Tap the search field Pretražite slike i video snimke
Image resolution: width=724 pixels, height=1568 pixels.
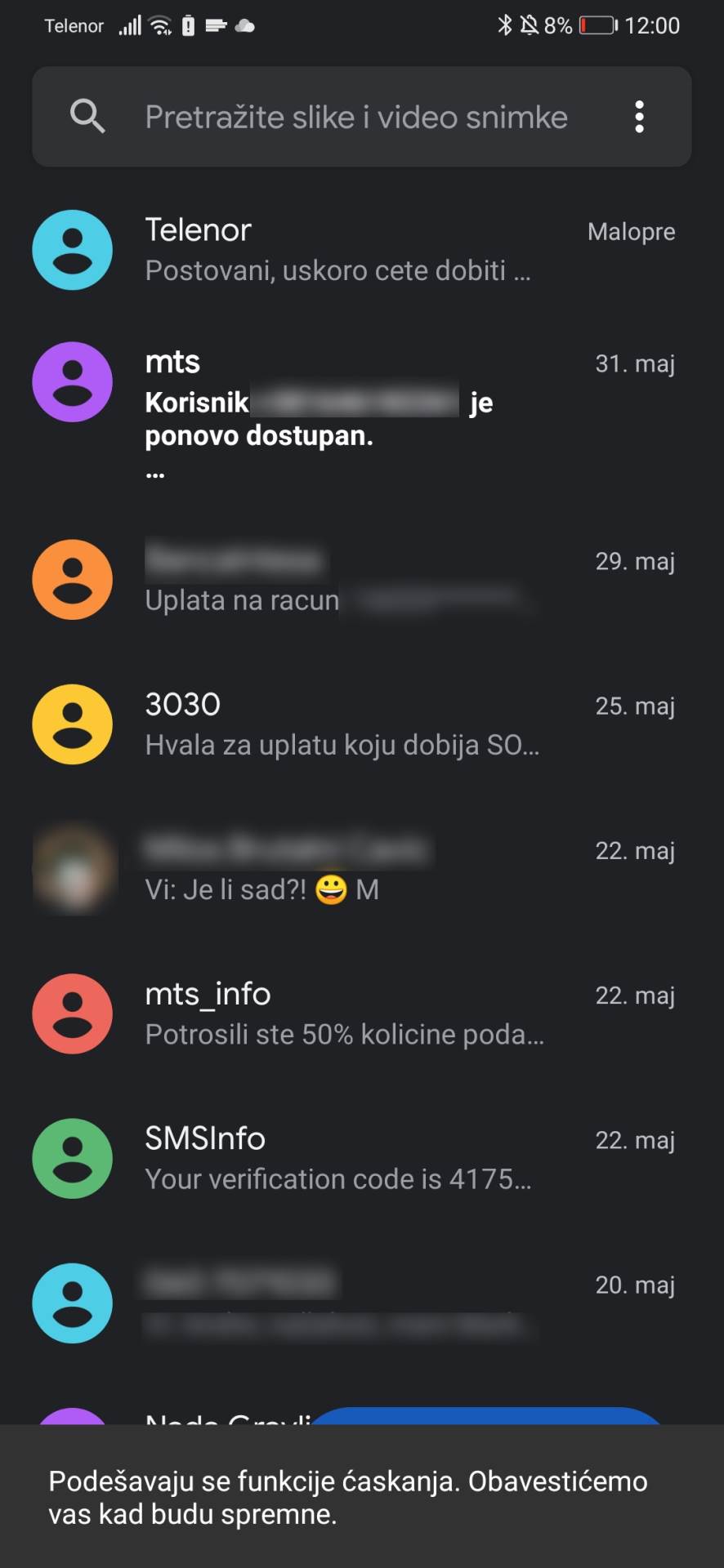coord(356,117)
